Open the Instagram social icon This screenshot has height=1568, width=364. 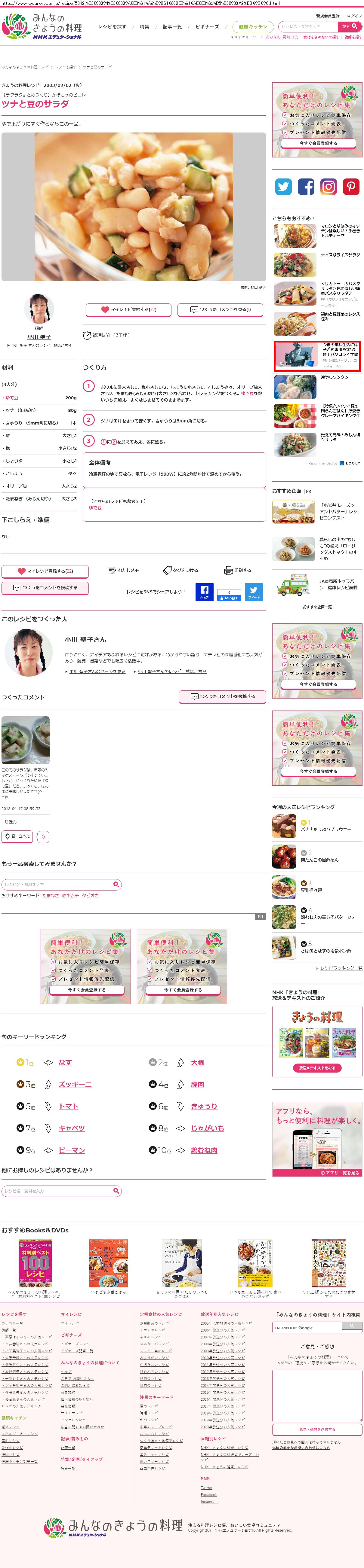[328, 187]
